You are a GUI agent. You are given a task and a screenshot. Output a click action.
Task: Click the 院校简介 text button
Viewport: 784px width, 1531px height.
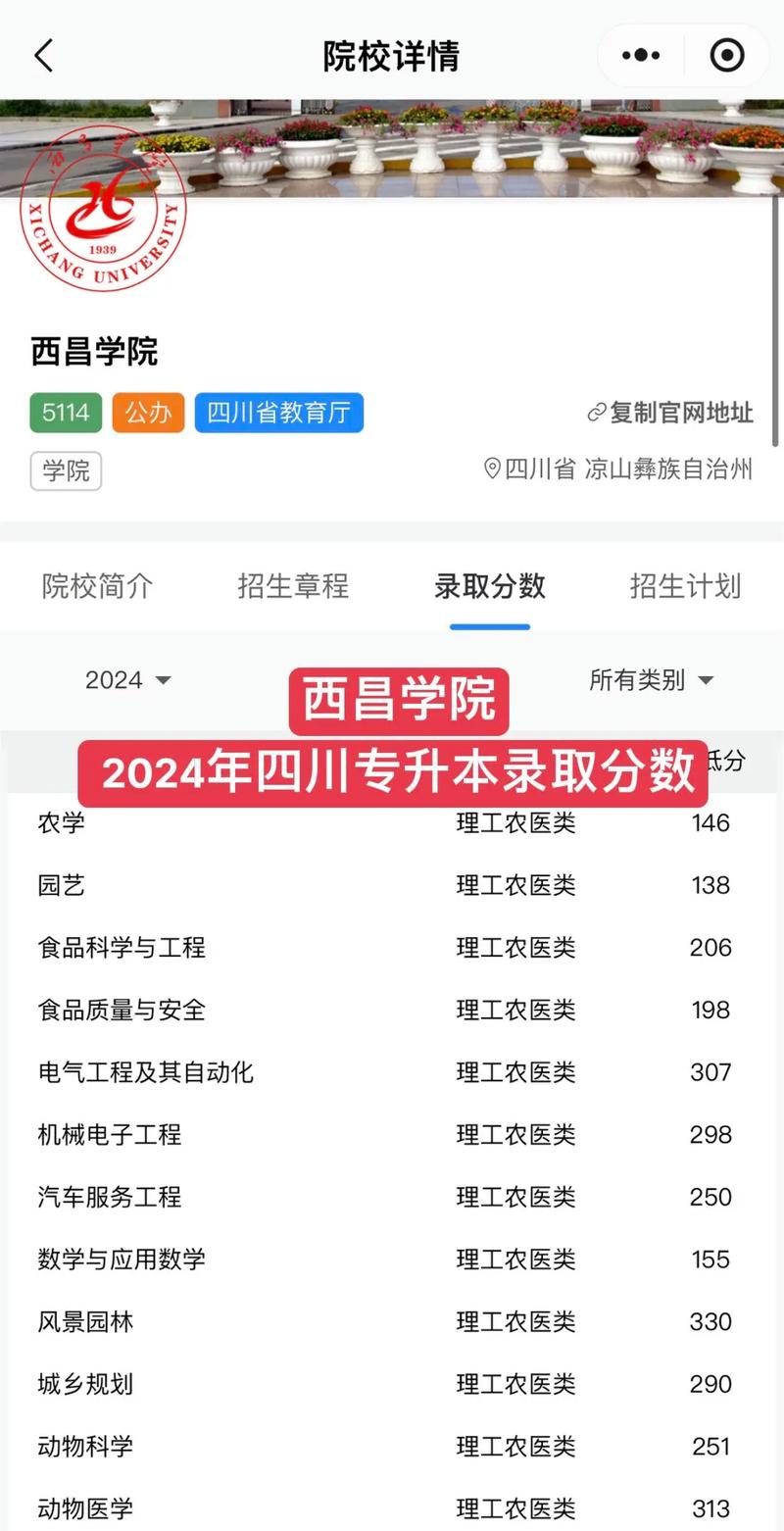[x=97, y=587]
